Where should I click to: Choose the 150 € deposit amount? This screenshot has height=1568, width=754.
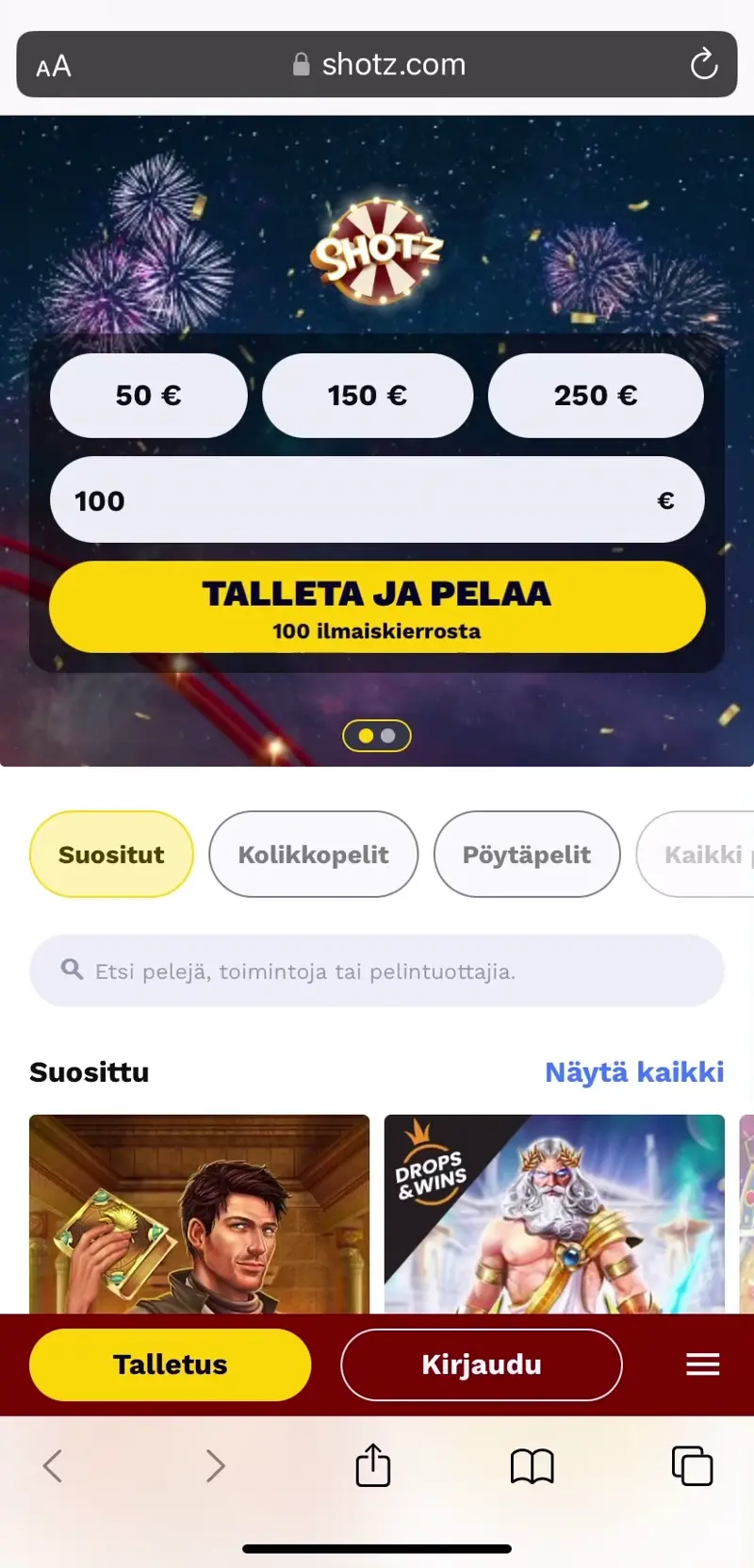coord(368,396)
